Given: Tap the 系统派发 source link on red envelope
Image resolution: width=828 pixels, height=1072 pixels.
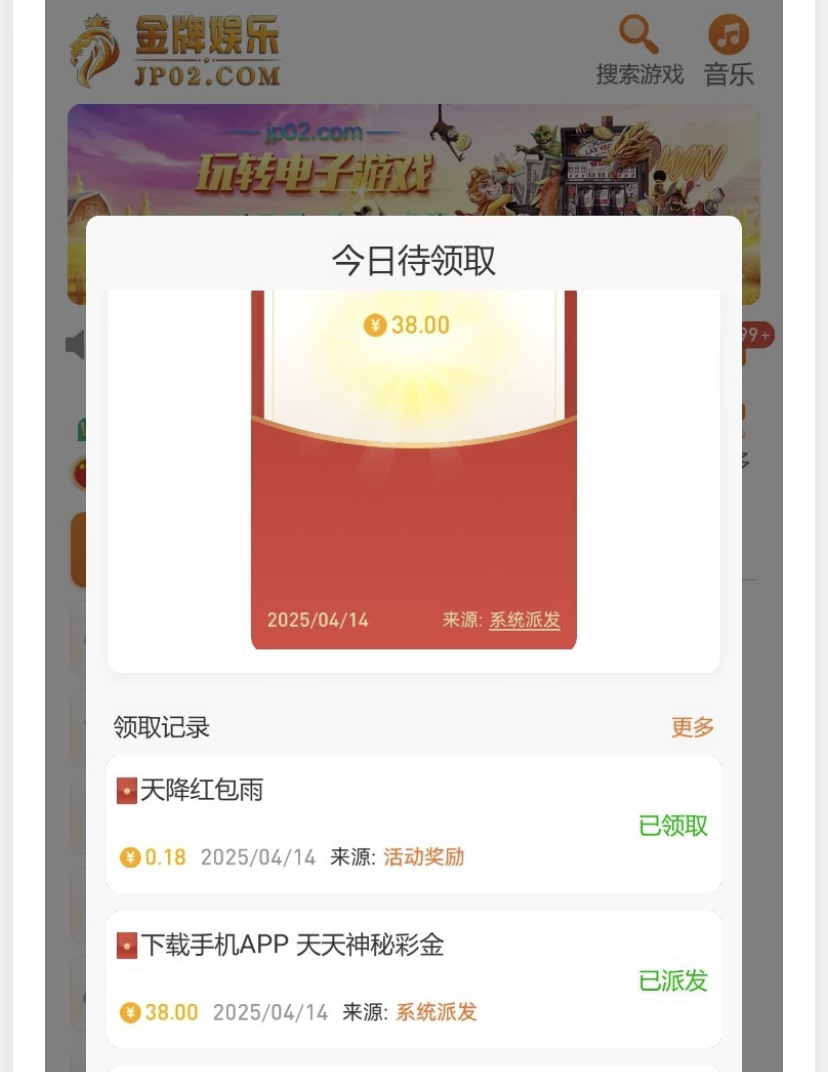Looking at the screenshot, I should click(x=524, y=620).
